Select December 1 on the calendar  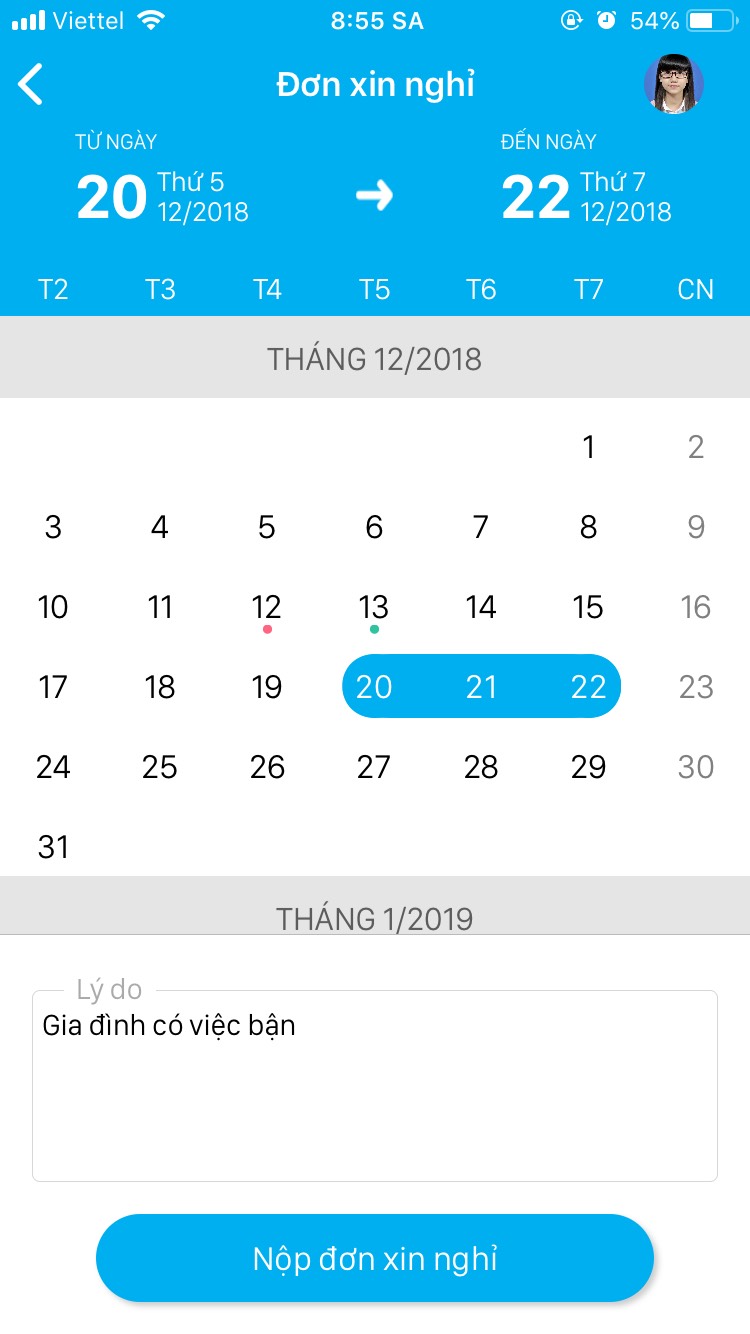pos(588,447)
